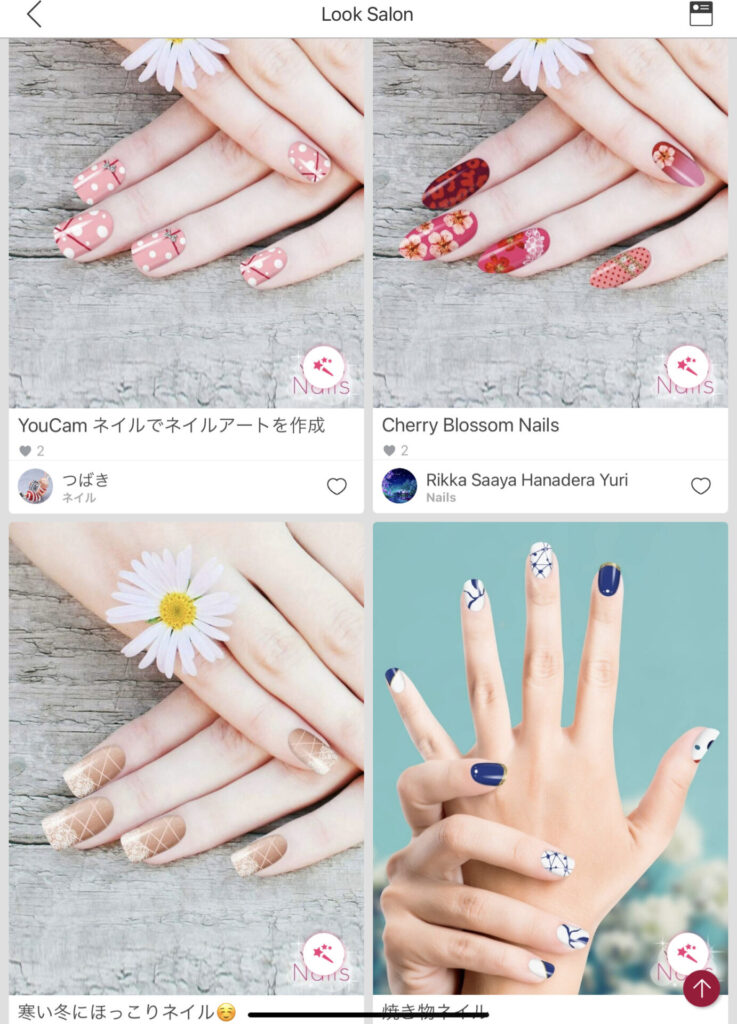737x1024 pixels.
Task: Open the layout view icon in header
Action: pos(701,14)
